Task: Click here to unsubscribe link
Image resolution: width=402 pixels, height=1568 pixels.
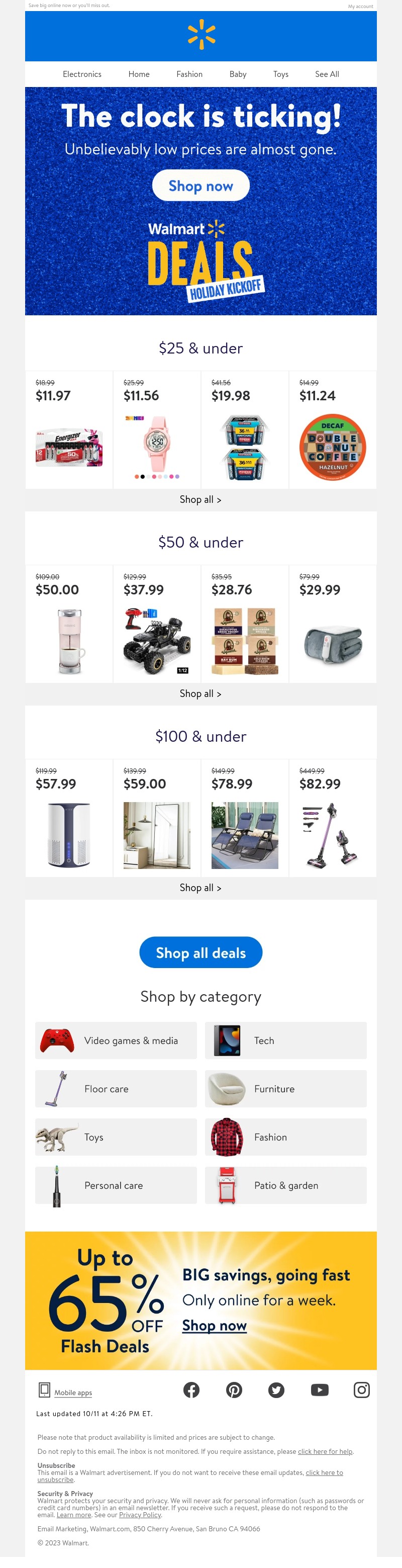Action: coord(324,1473)
